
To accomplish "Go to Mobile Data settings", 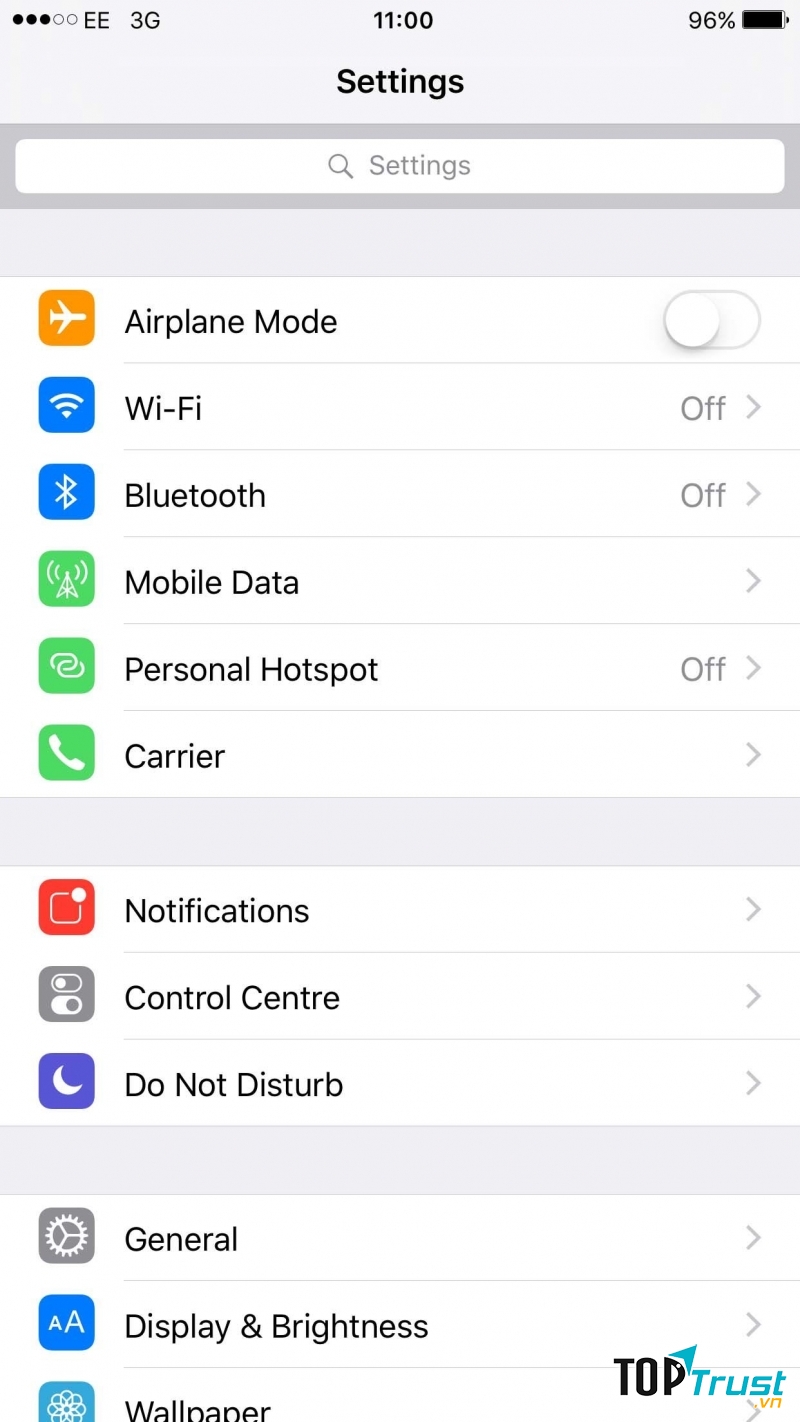I will tap(400, 582).
